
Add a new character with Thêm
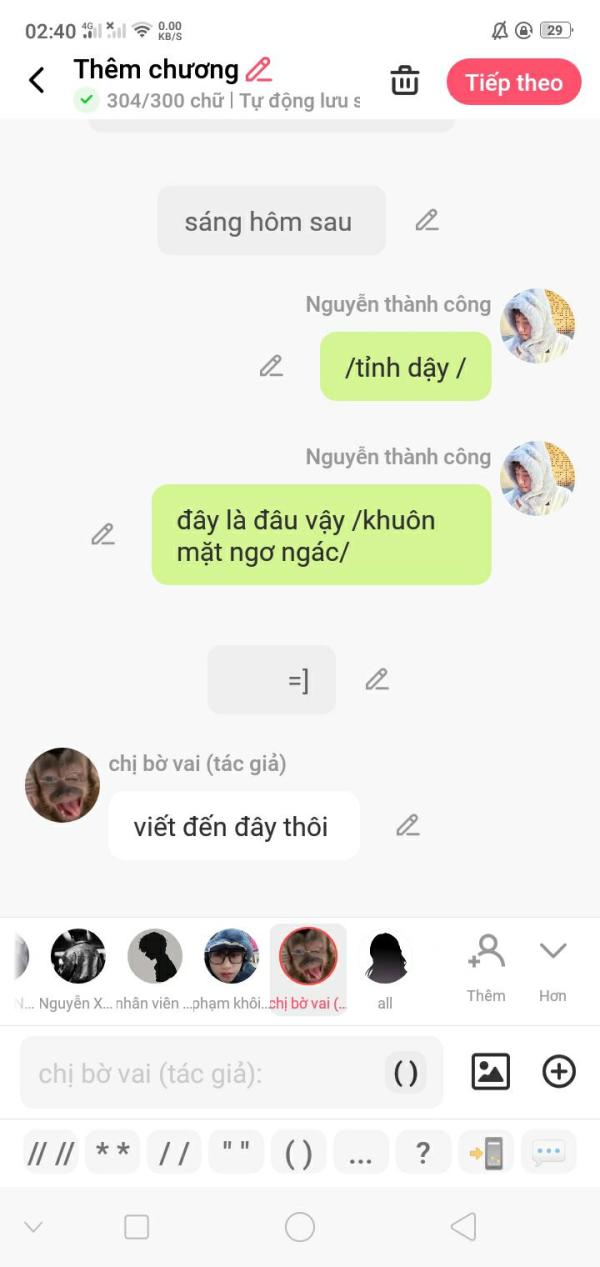point(486,968)
